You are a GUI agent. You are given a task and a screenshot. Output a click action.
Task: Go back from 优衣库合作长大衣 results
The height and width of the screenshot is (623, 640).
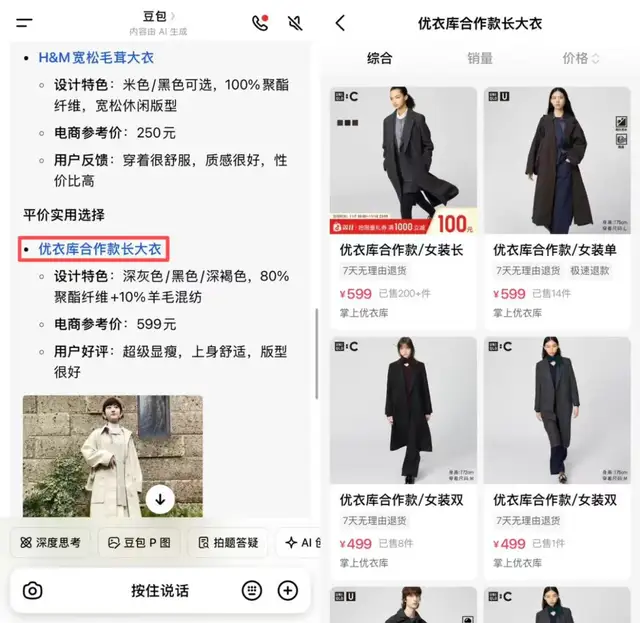coord(341,23)
